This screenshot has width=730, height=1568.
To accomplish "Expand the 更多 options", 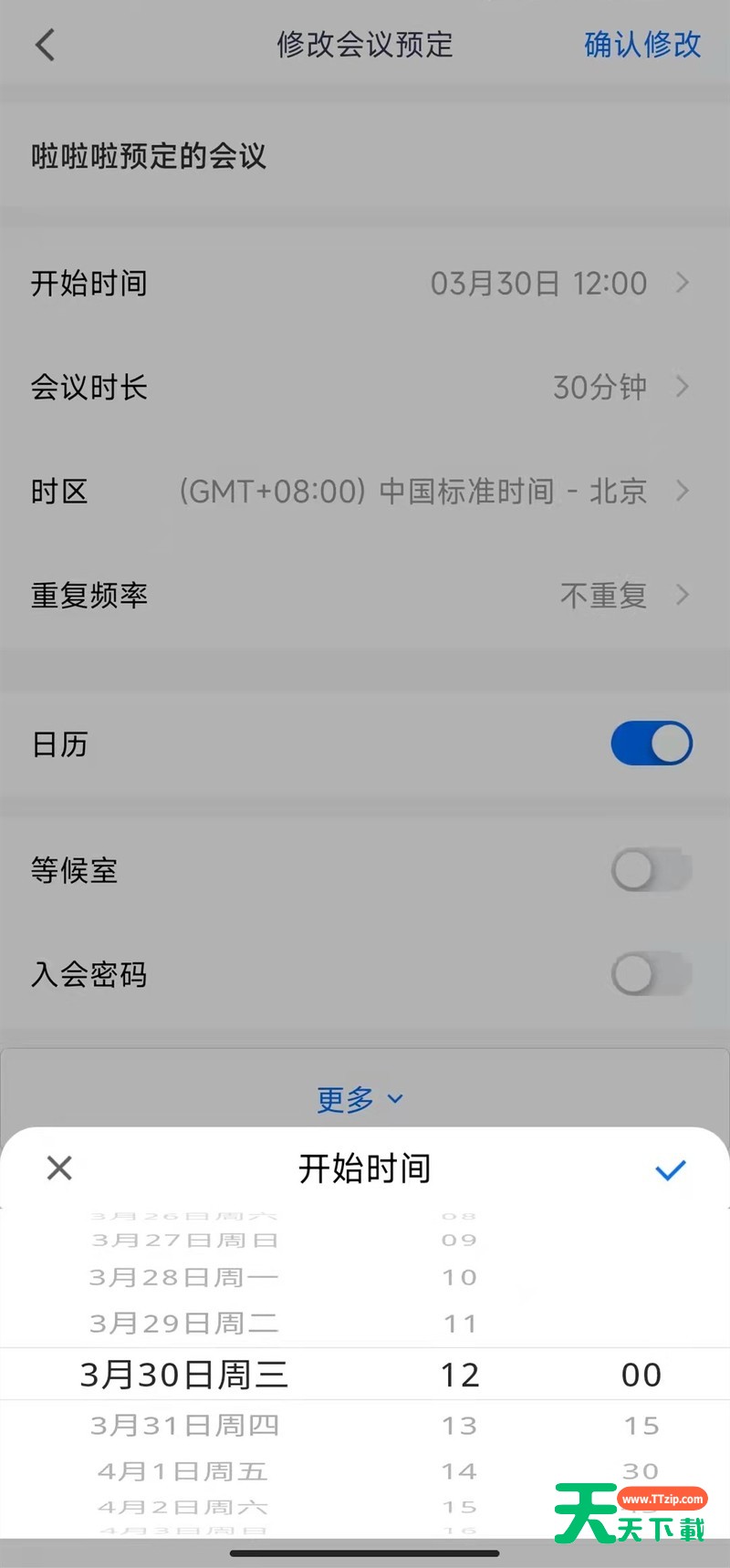I will click(360, 1099).
